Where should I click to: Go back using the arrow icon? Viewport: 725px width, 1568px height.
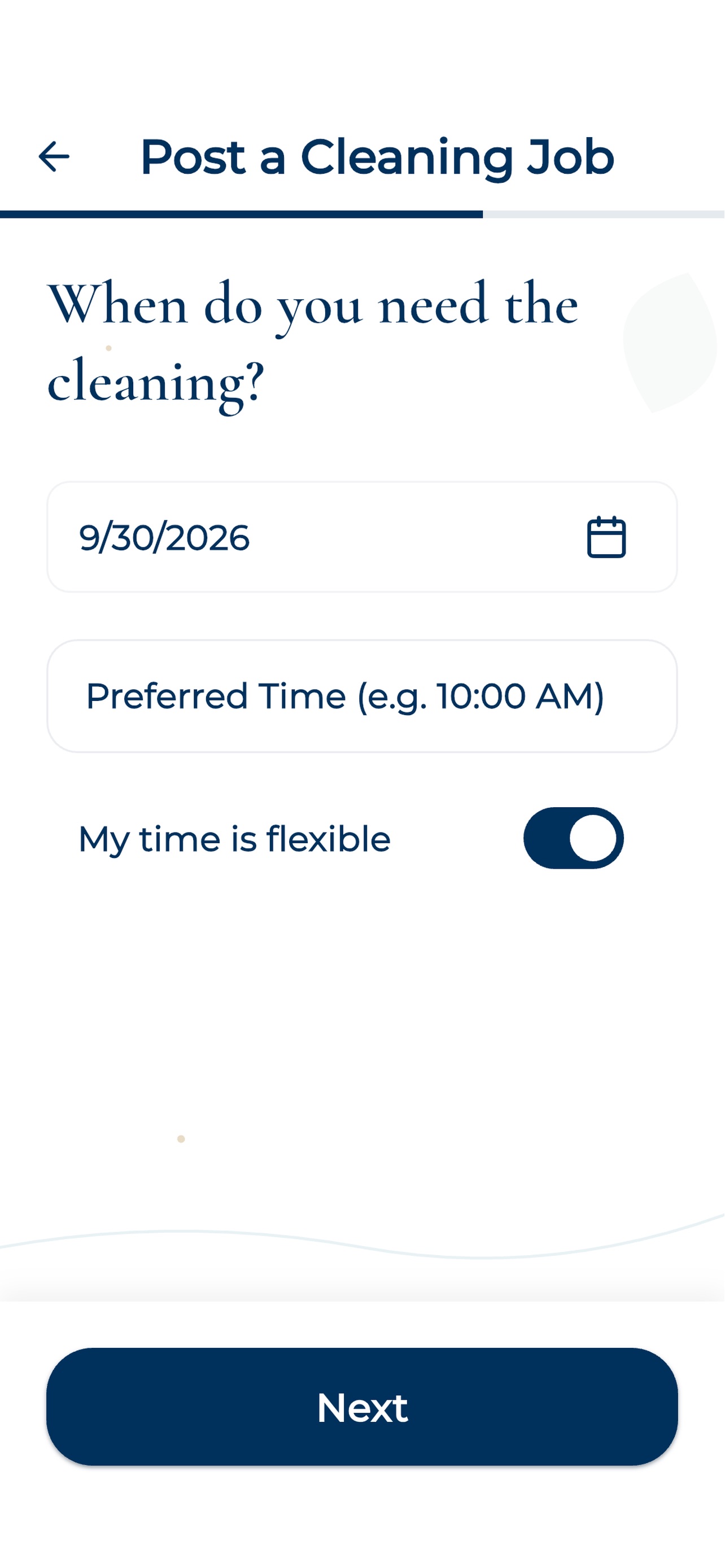point(54,156)
